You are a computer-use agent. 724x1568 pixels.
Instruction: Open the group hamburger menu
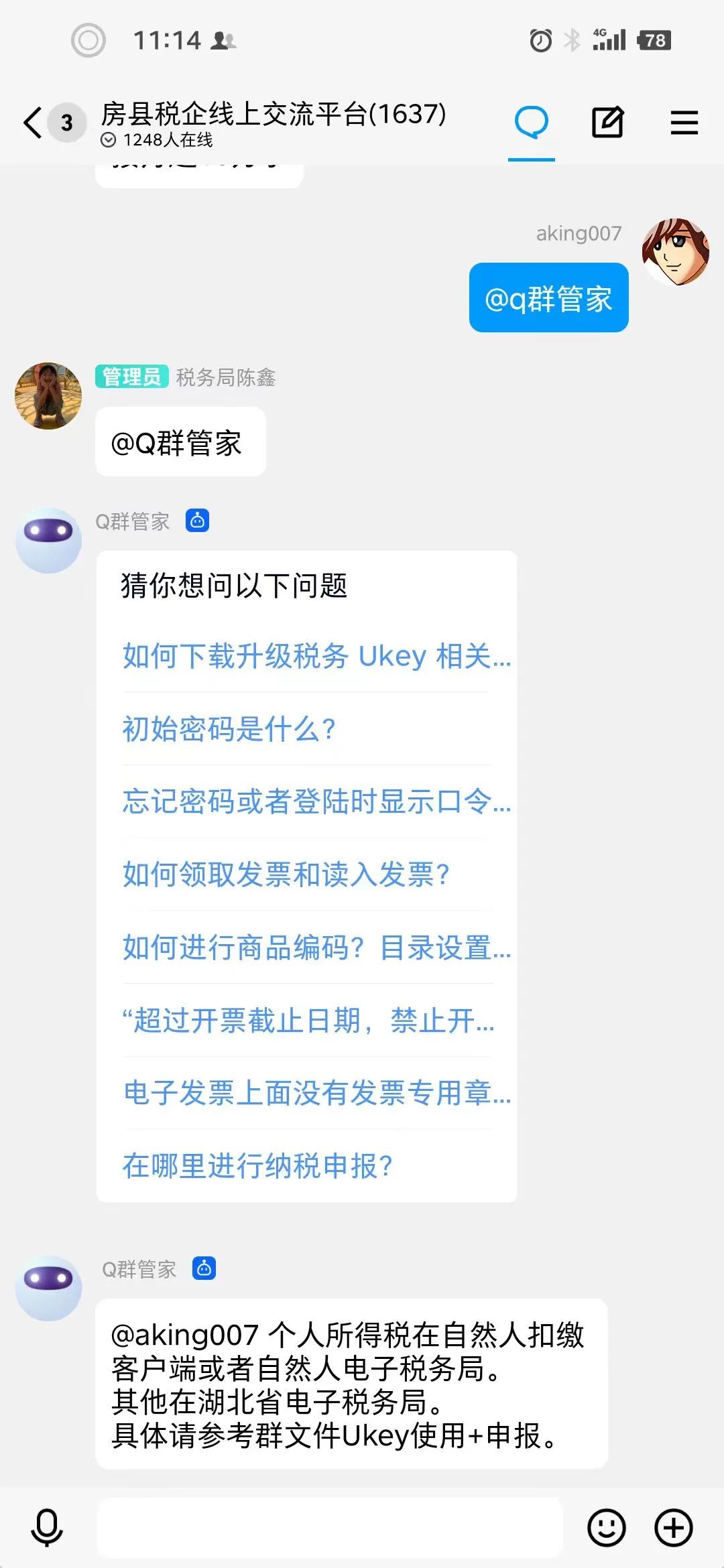coord(684,123)
